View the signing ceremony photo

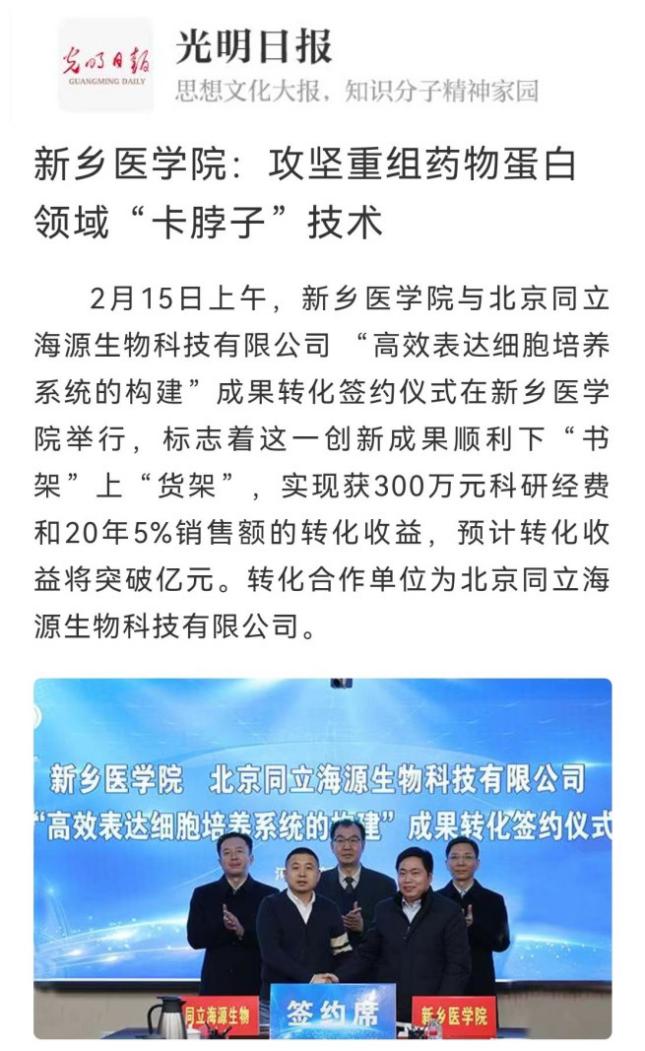(322, 858)
